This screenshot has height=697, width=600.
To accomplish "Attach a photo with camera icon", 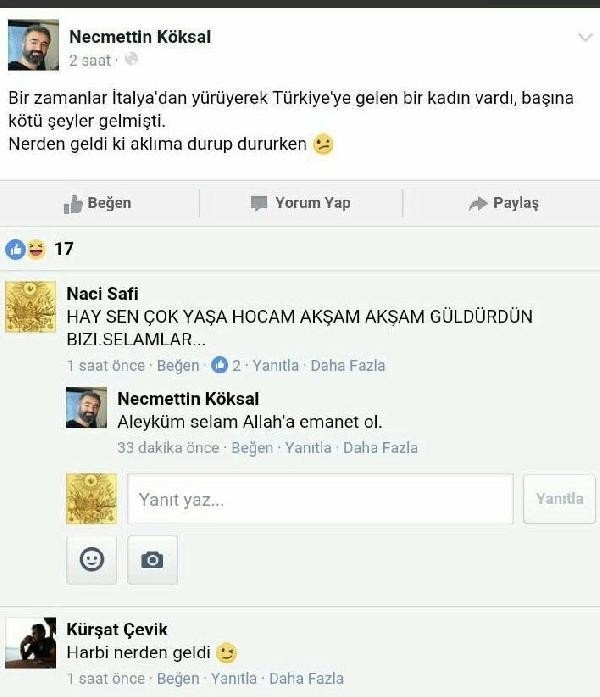I will [x=152, y=560].
